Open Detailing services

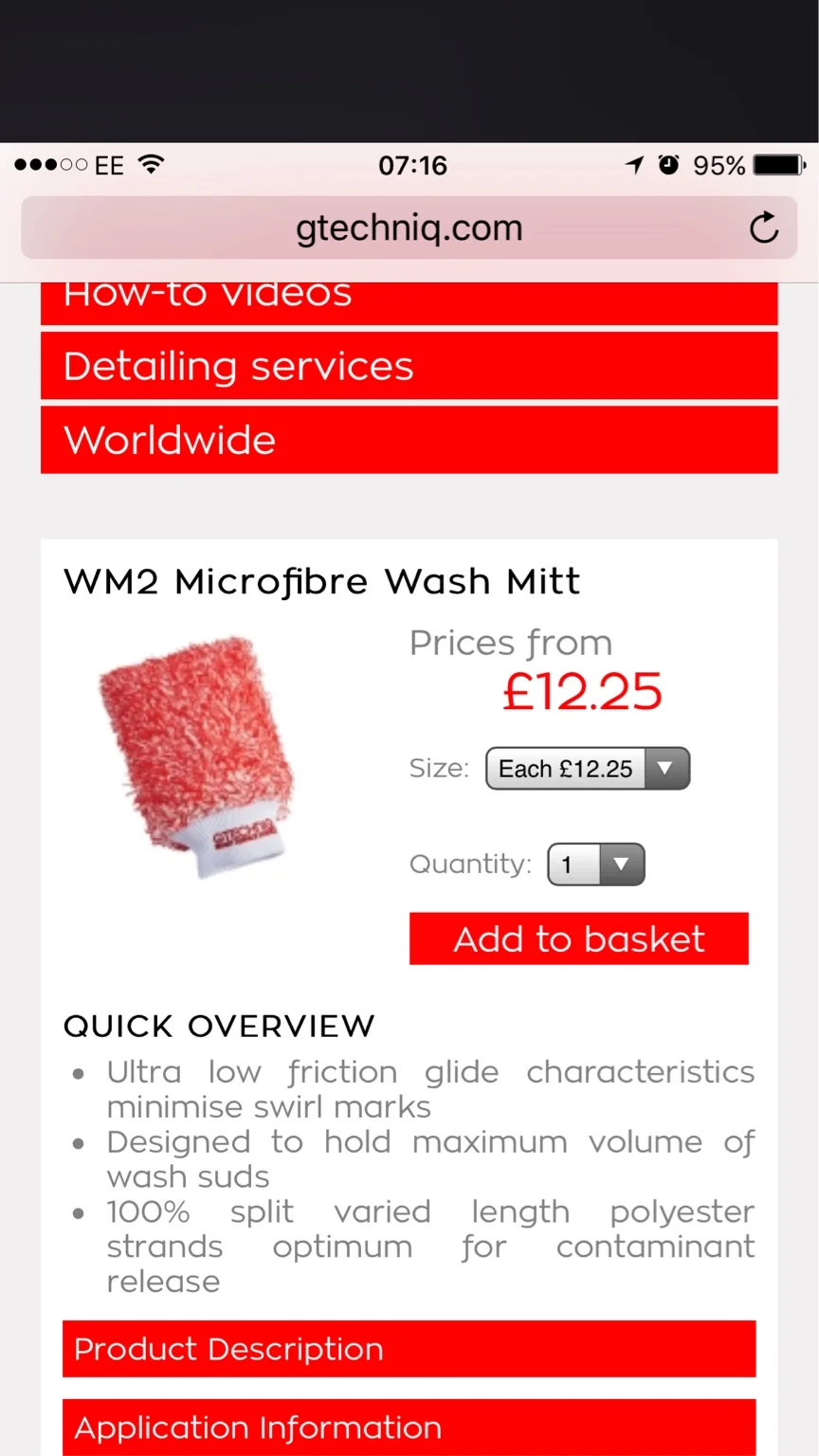409,366
